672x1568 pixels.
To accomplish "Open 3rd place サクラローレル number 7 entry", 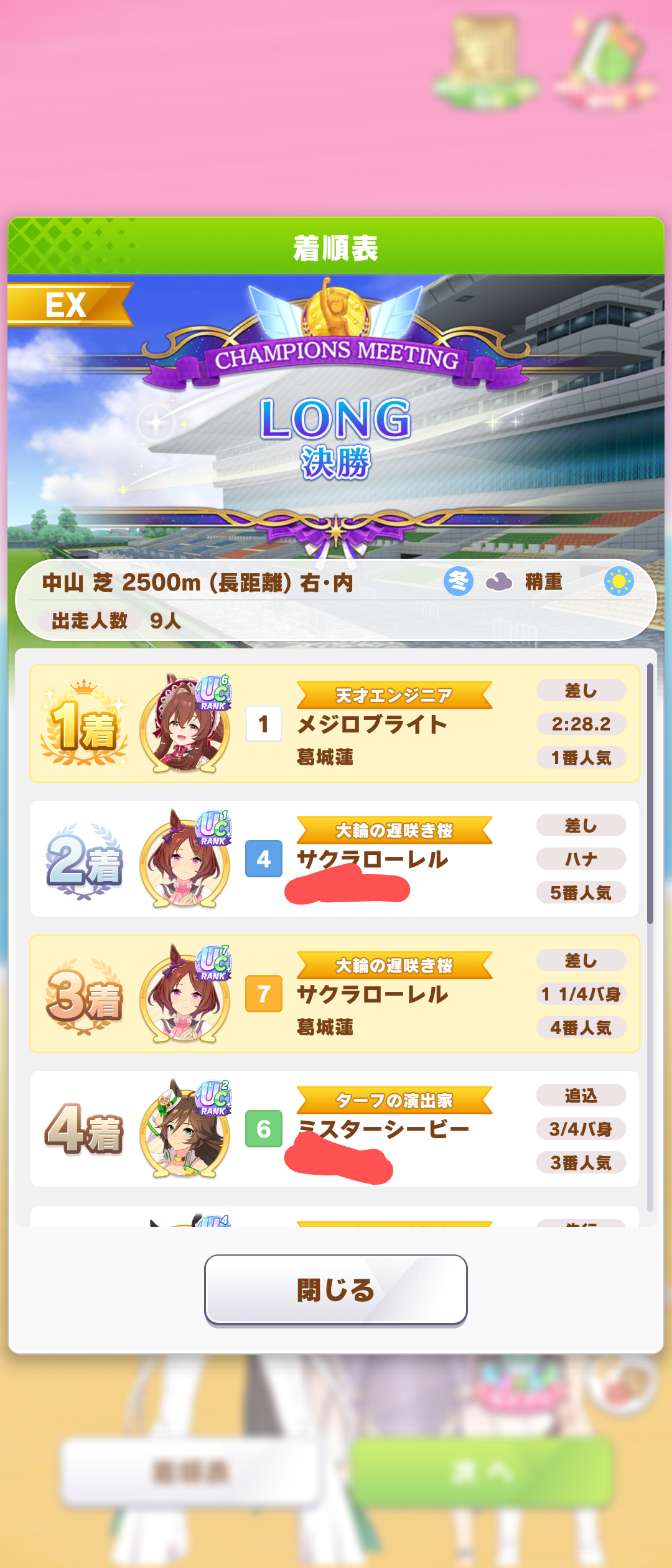I will point(335,994).
